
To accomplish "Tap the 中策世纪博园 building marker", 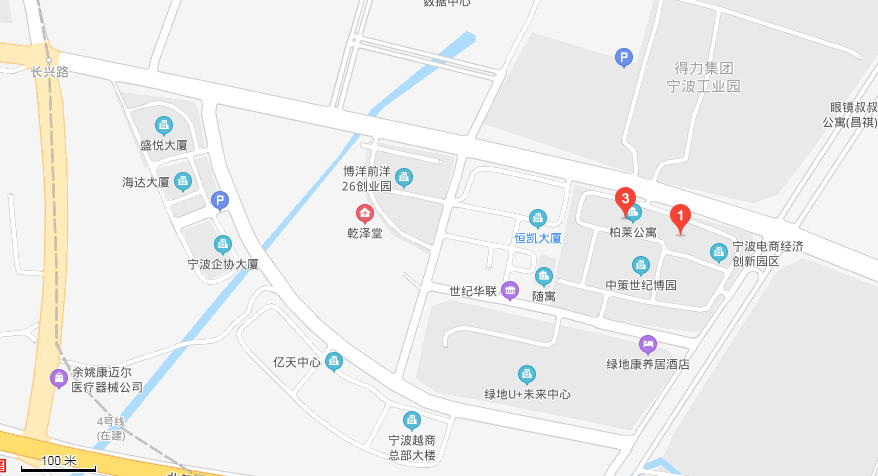I will (x=641, y=264).
